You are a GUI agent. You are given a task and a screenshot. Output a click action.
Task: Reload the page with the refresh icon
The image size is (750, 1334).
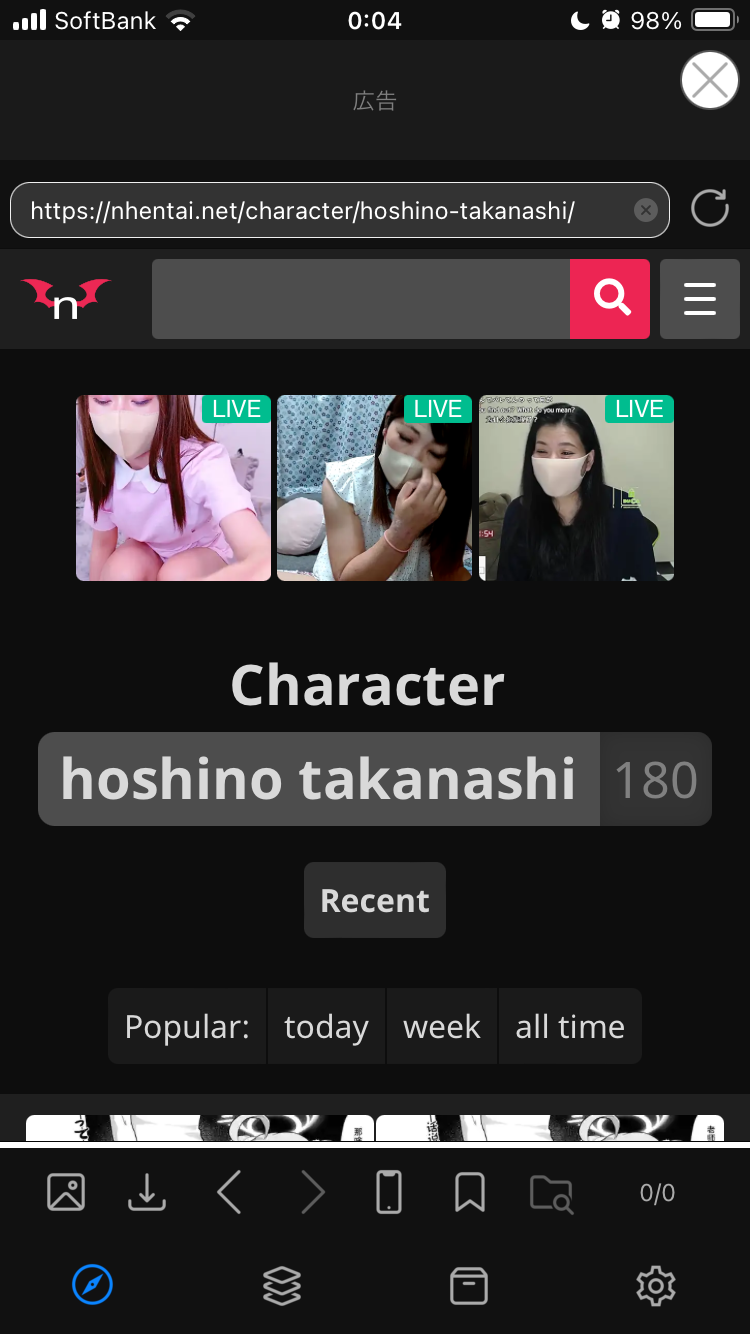(x=709, y=210)
